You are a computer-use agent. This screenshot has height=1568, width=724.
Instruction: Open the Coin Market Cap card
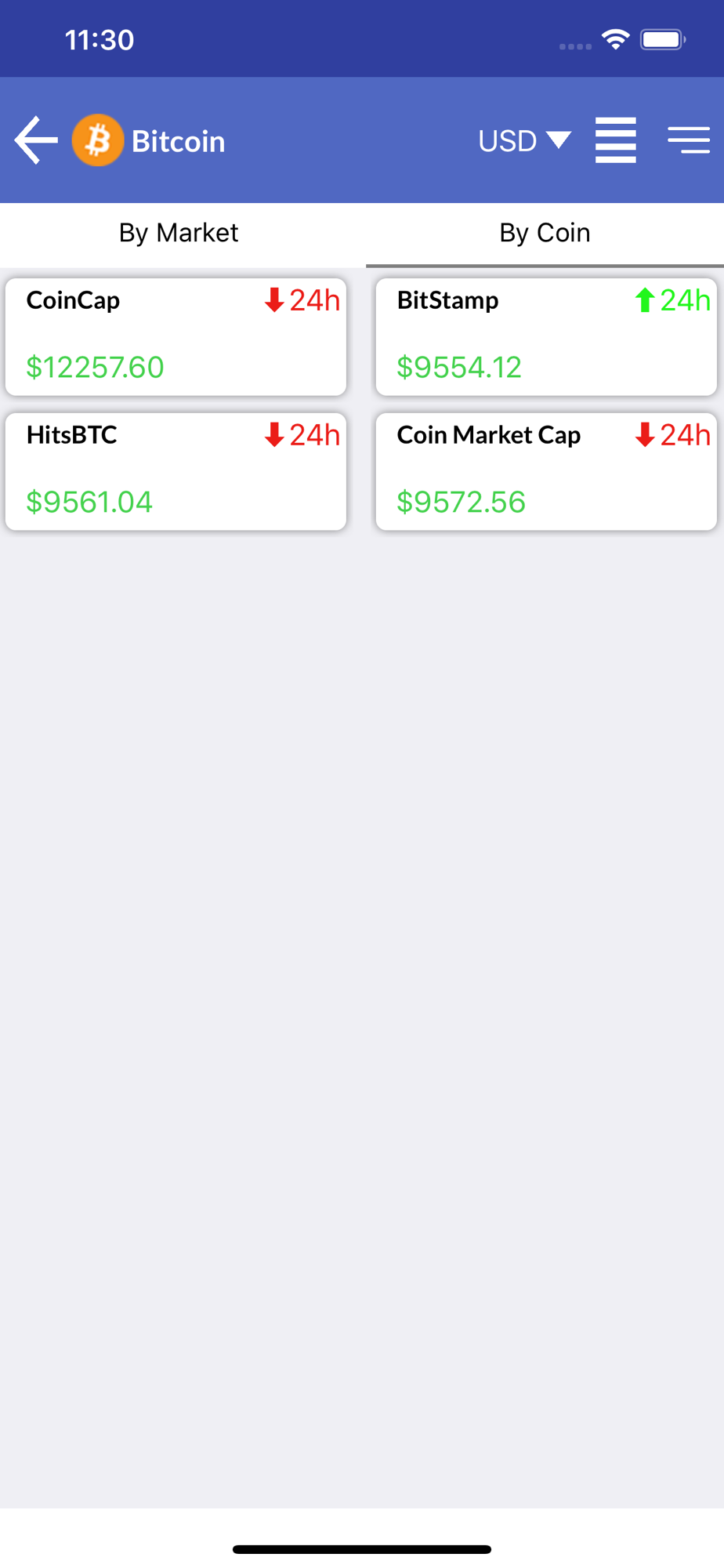tap(546, 472)
